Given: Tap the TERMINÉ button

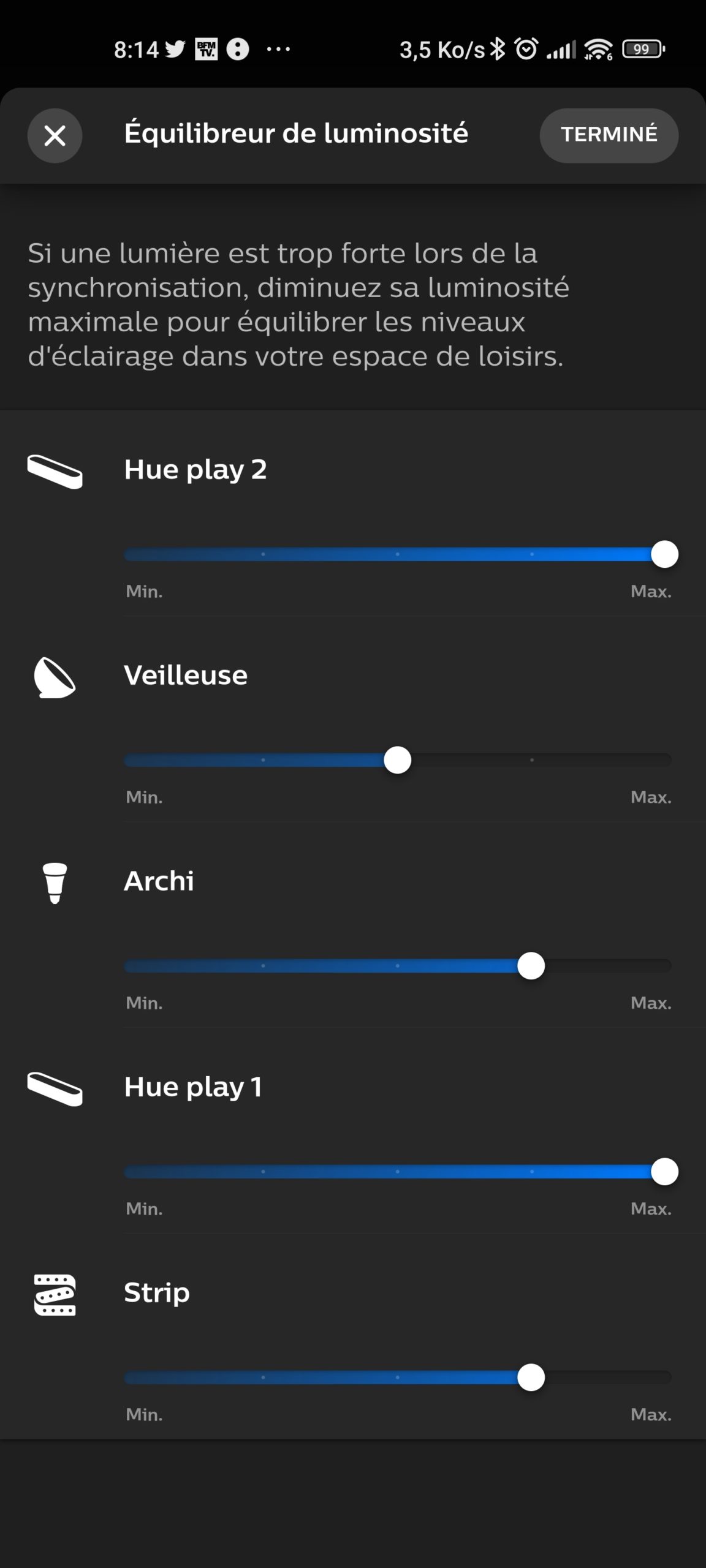Looking at the screenshot, I should (608, 135).
